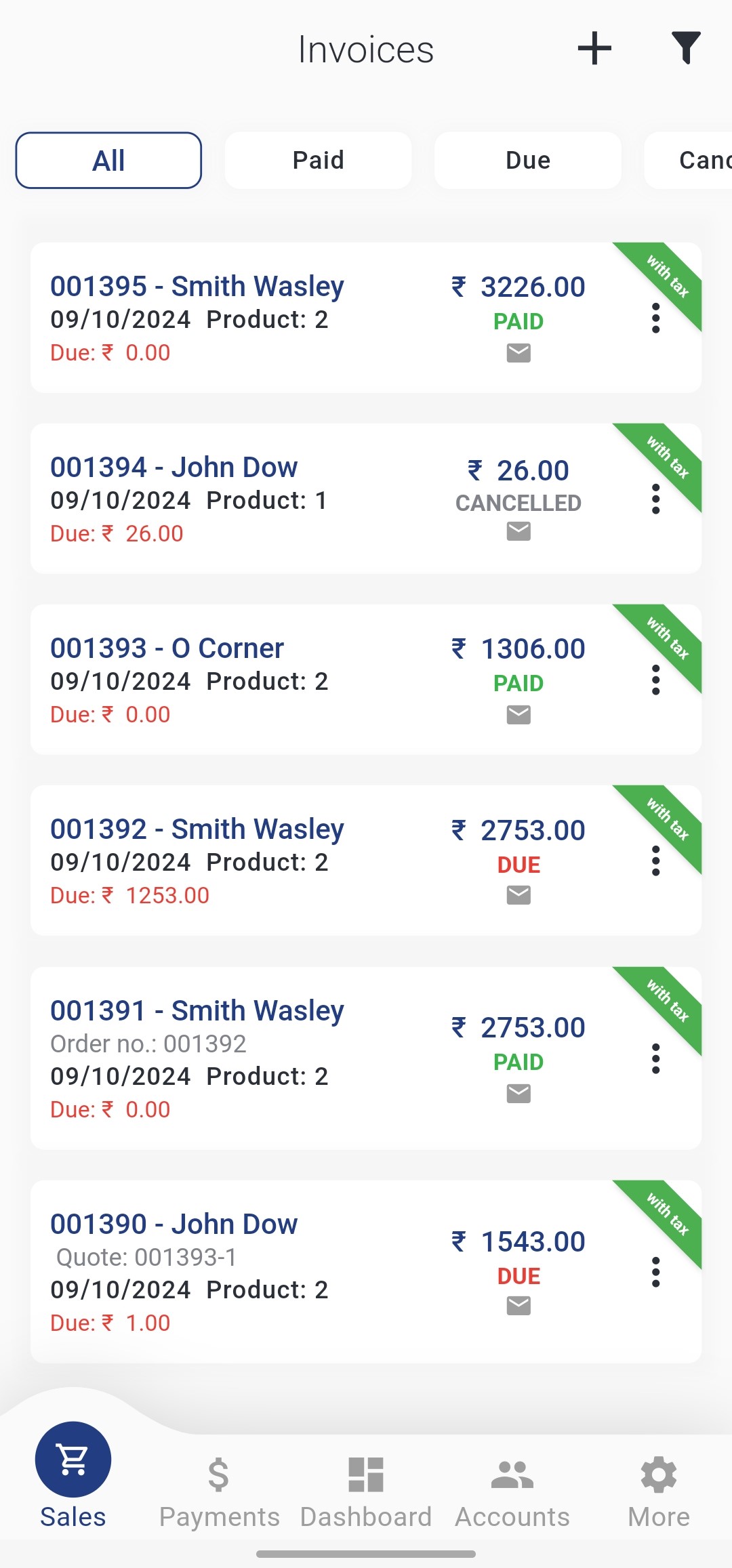Keep the All filter selected
This screenshot has width=732, height=1568.
tap(108, 160)
